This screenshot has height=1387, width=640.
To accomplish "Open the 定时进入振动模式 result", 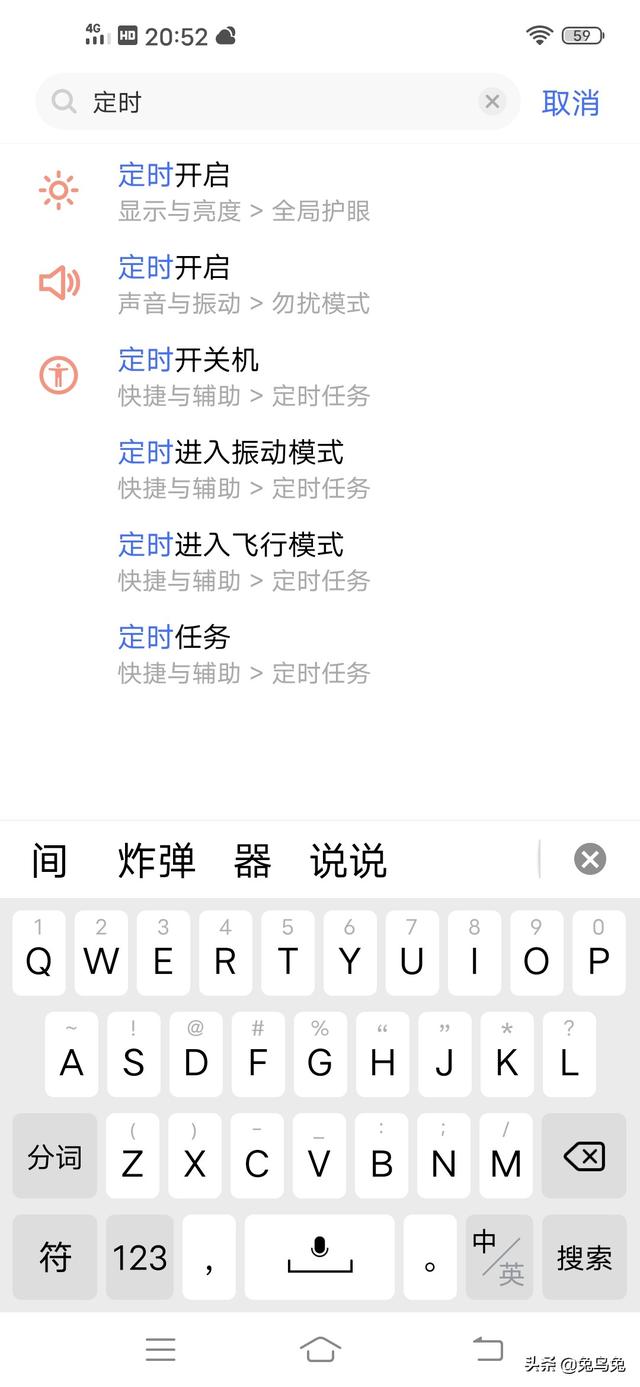I will tap(244, 468).
